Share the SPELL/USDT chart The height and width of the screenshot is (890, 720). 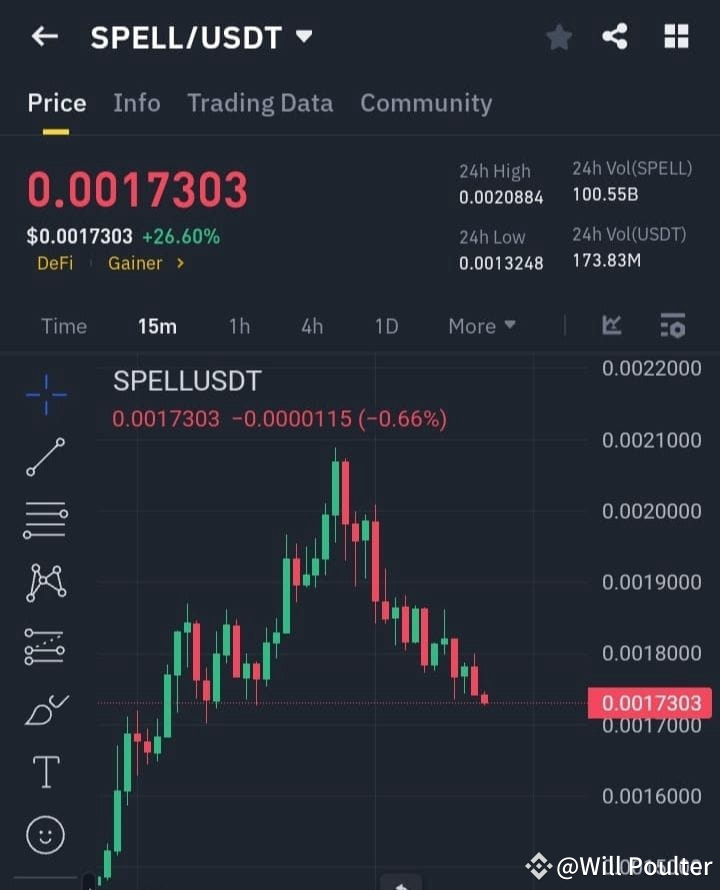[x=615, y=36]
